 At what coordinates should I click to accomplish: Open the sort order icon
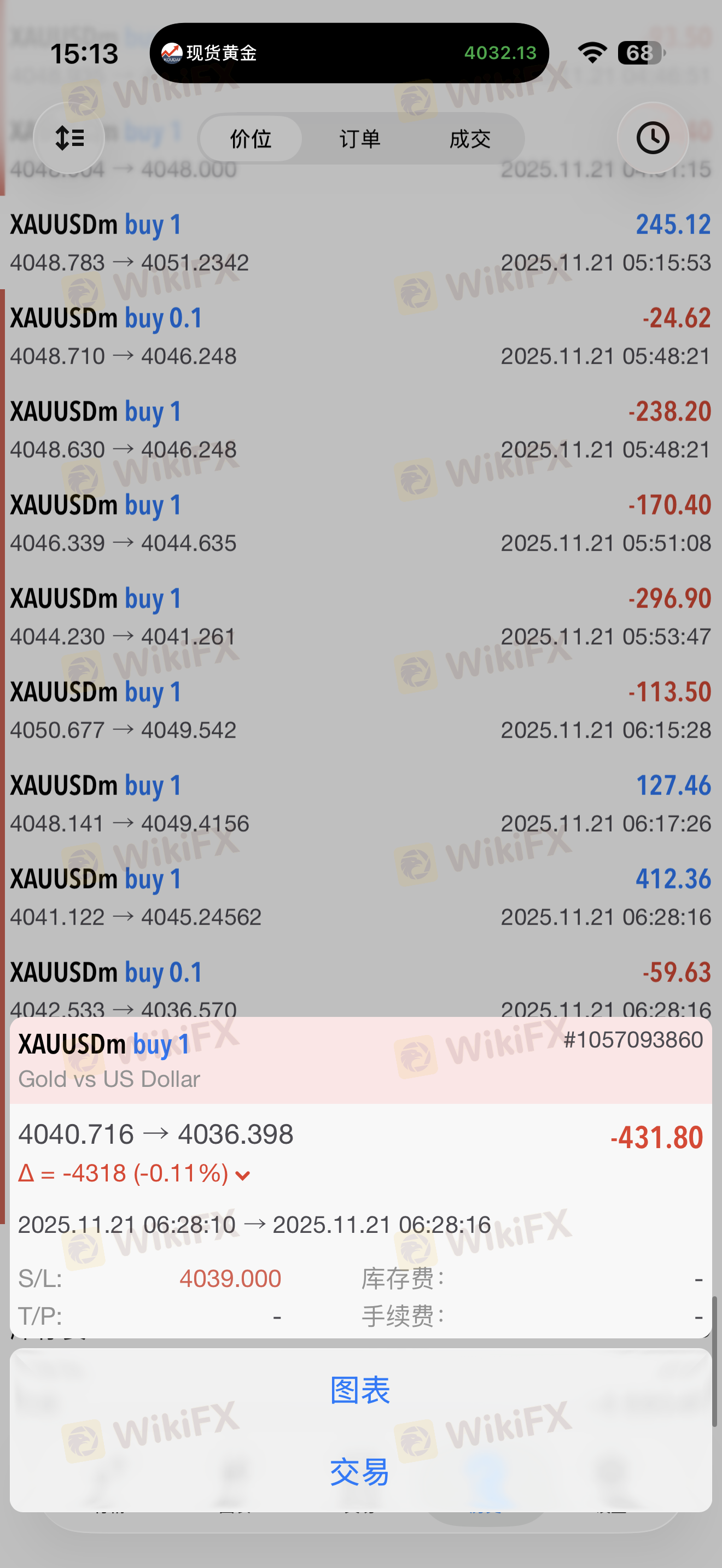69,138
